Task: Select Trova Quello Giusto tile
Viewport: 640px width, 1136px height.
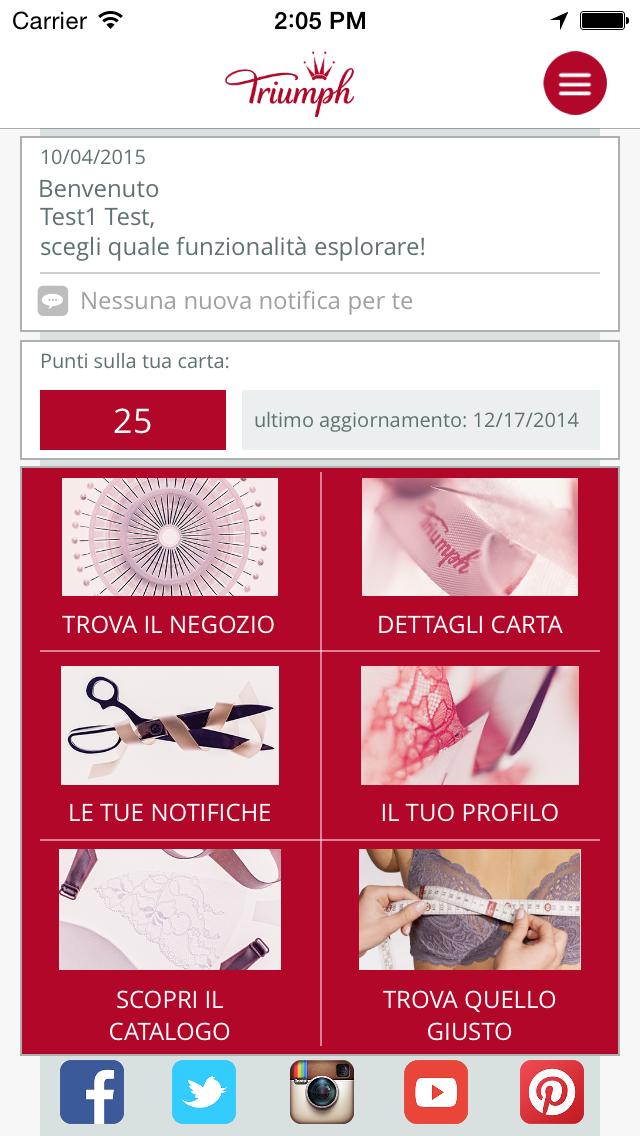Action: point(470,945)
